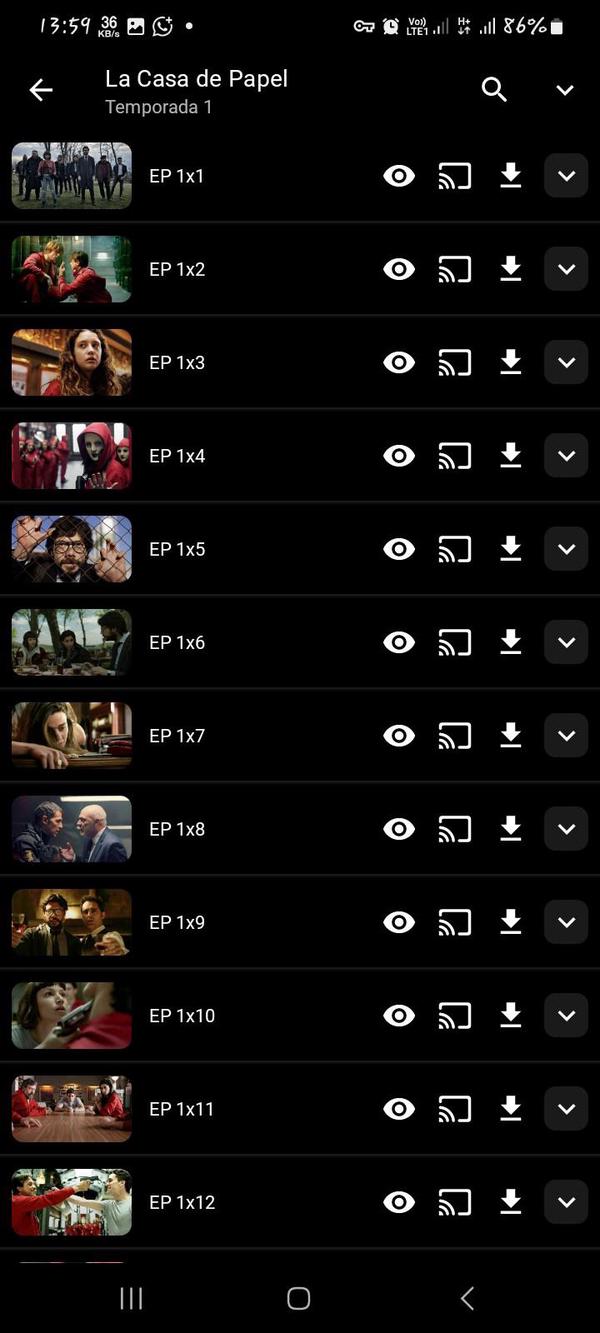Toggle watched status for EP 1x7
This screenshot has width=600, height=1333.
pyautogui.click(x=399, y=736)
